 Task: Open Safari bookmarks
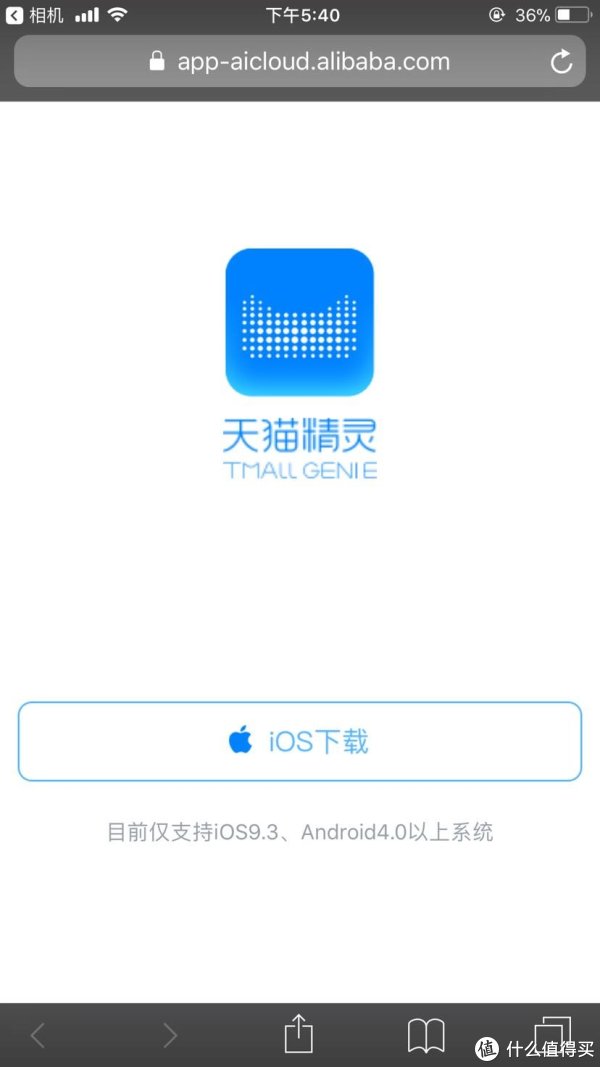426,1035
